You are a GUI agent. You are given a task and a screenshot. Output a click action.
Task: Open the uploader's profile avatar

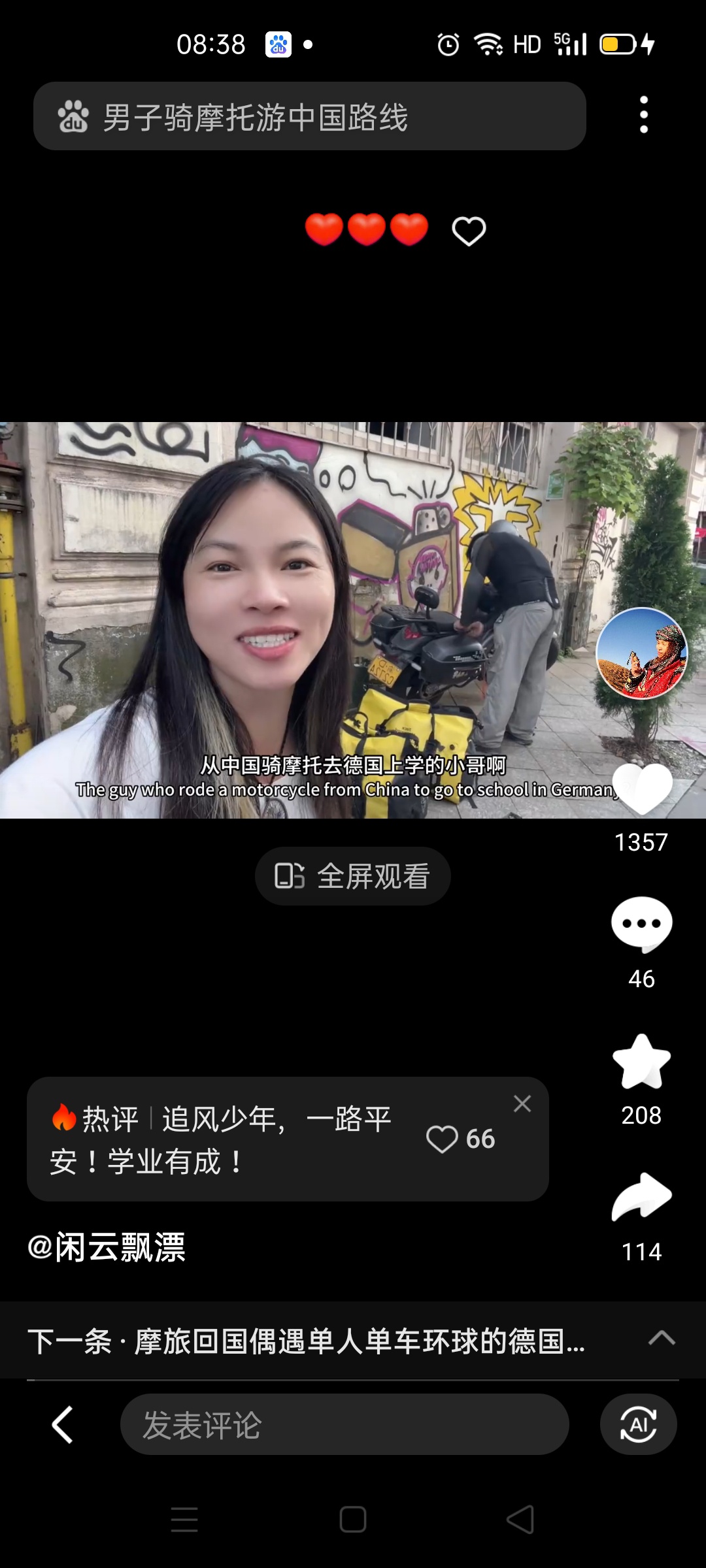click(642, 653)
